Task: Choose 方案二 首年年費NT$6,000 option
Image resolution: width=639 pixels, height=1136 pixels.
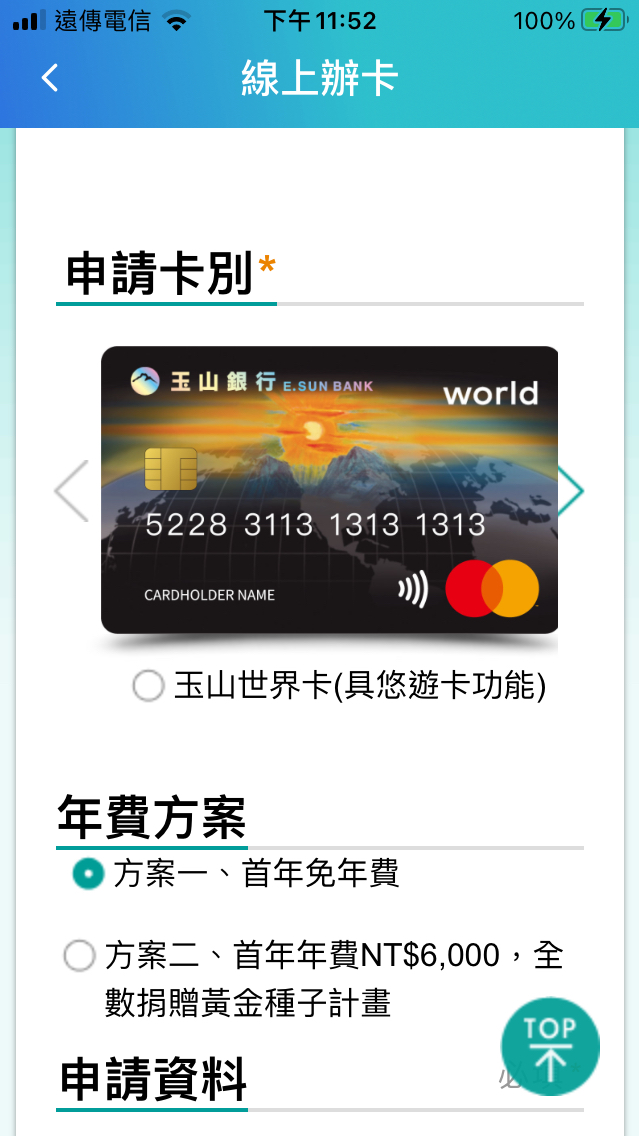Action: (x=79, y=956)
